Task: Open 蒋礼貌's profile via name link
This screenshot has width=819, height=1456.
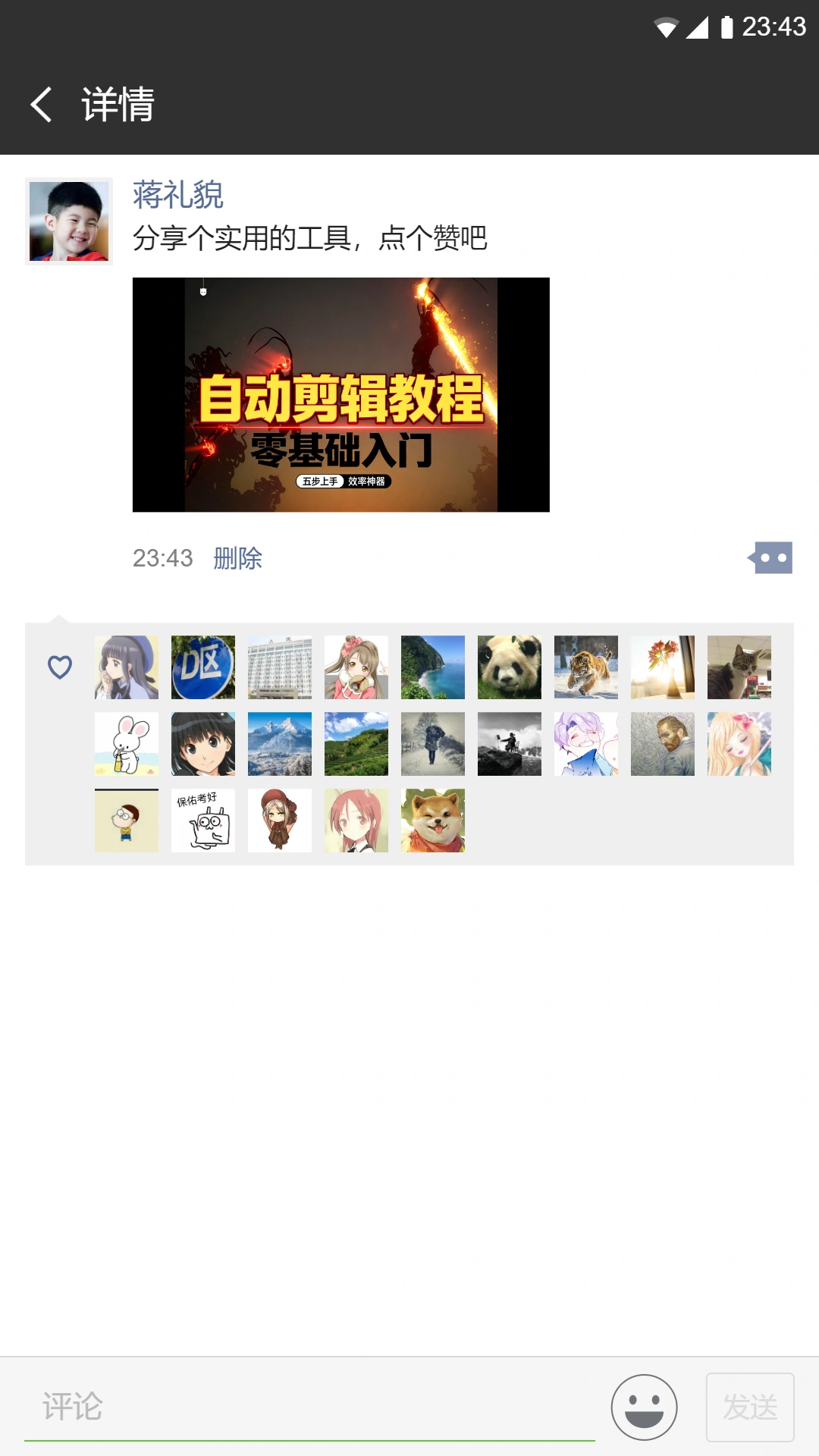Action: pos(177,195)
